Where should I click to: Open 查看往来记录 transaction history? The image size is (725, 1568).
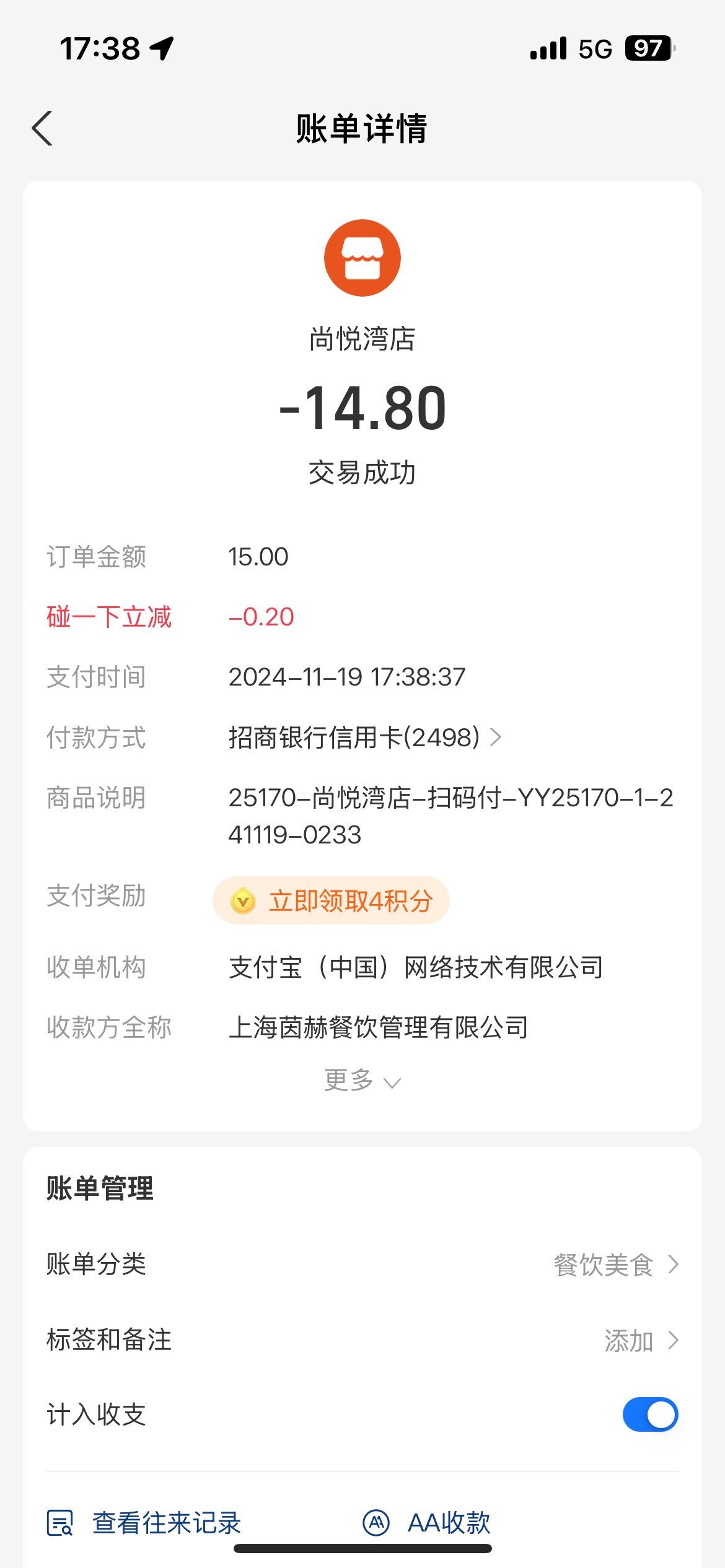coord(144,1523)
